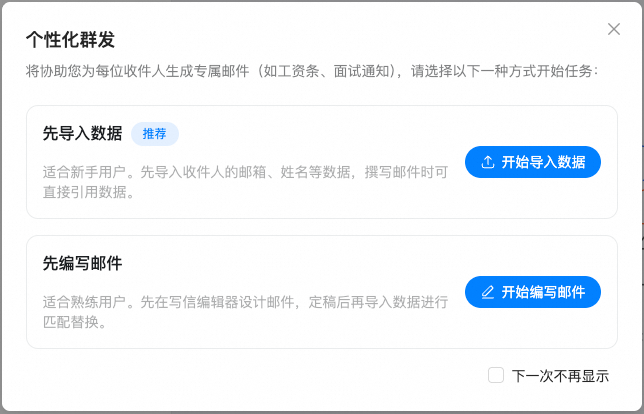Close the 个性化群发 dialog
This screenshot has width=644, height=414.
pos(614,30)
